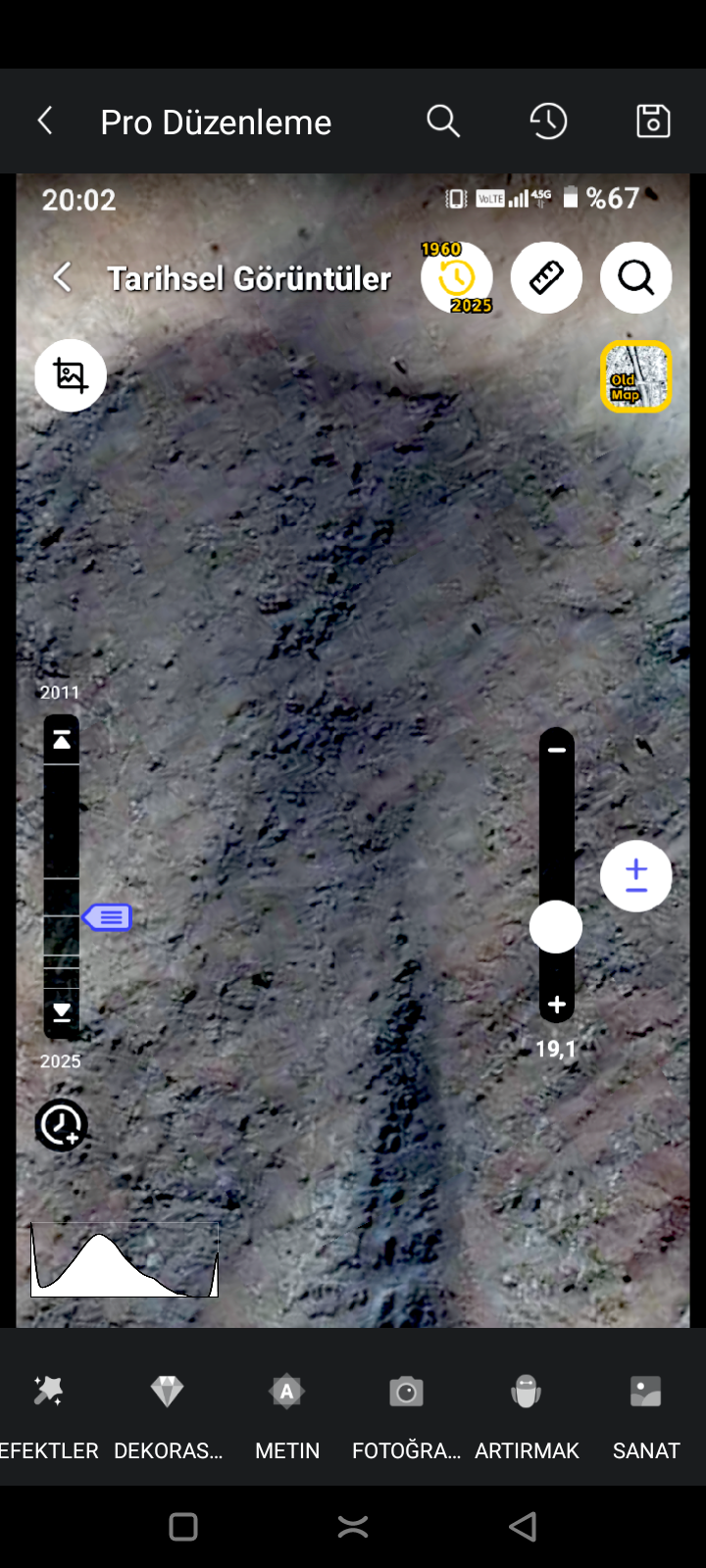Open the Sanat art tool
This screenshot has width=706, height=1568.
tap(646, 1411)
